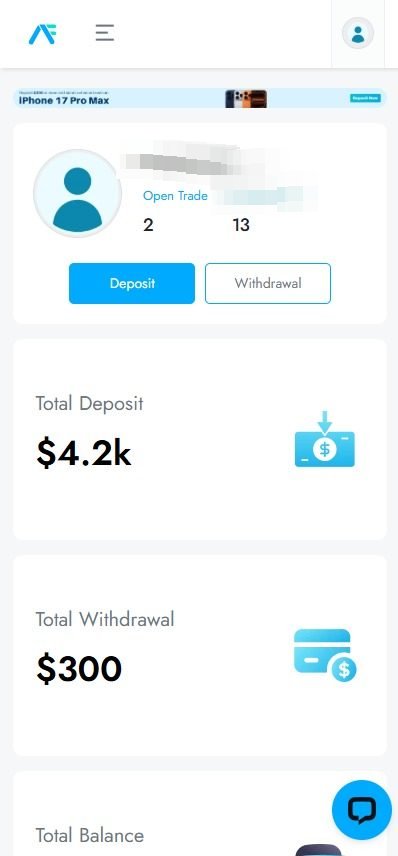Open the iPhone 17 Pro Max banner
Viewport: 398px width, 856px height.
coord(200,98)
